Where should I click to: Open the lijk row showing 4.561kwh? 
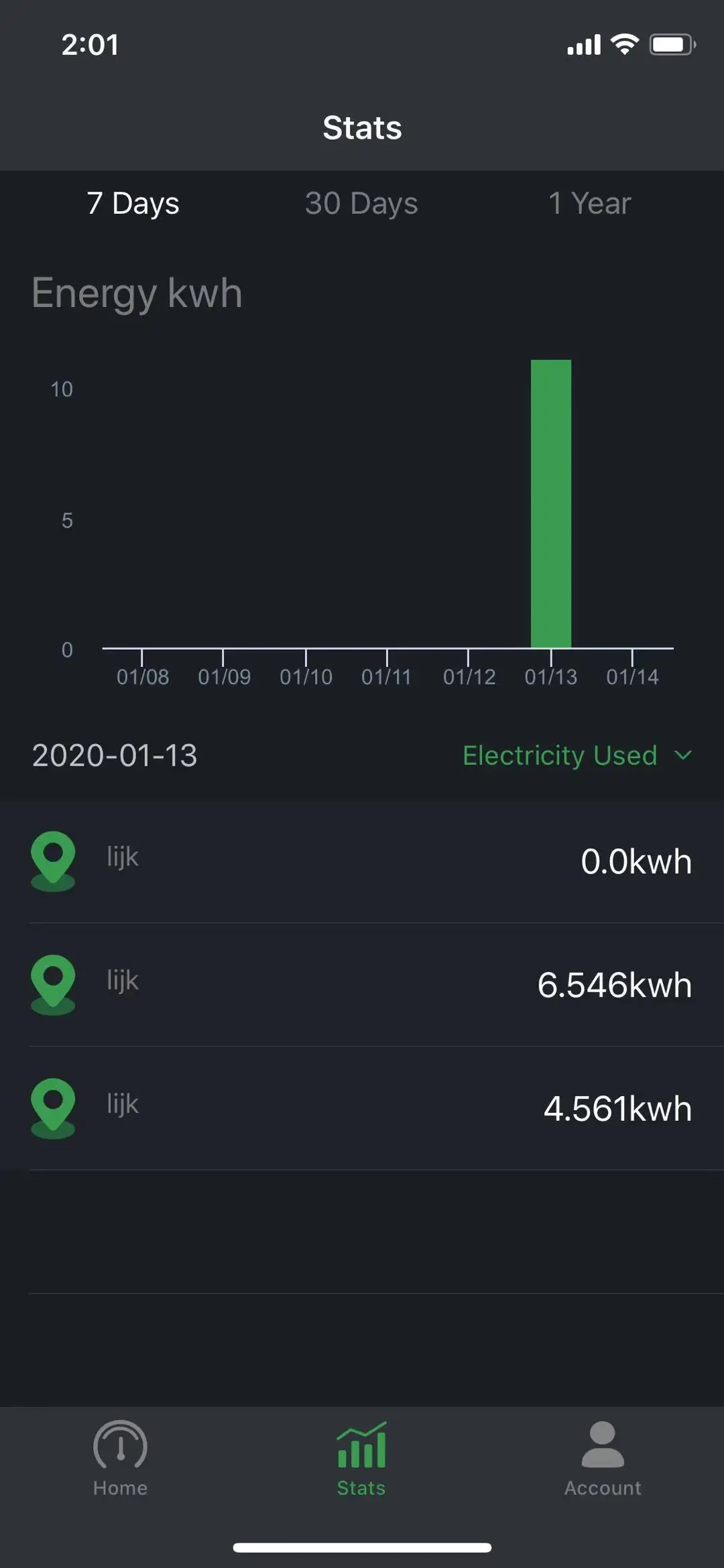[x=362, y=1107]
